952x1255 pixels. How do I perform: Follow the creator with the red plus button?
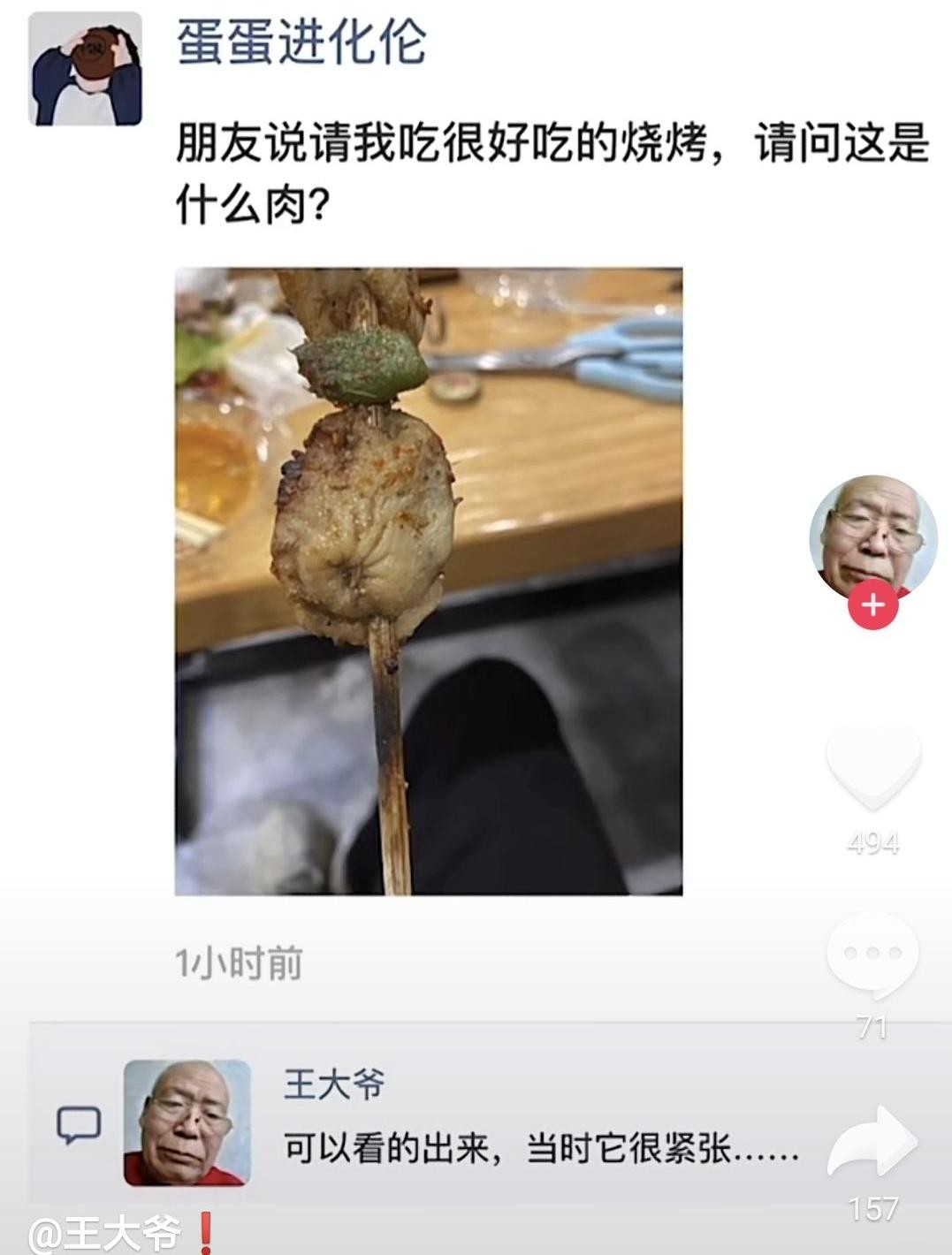pos(872,605)
